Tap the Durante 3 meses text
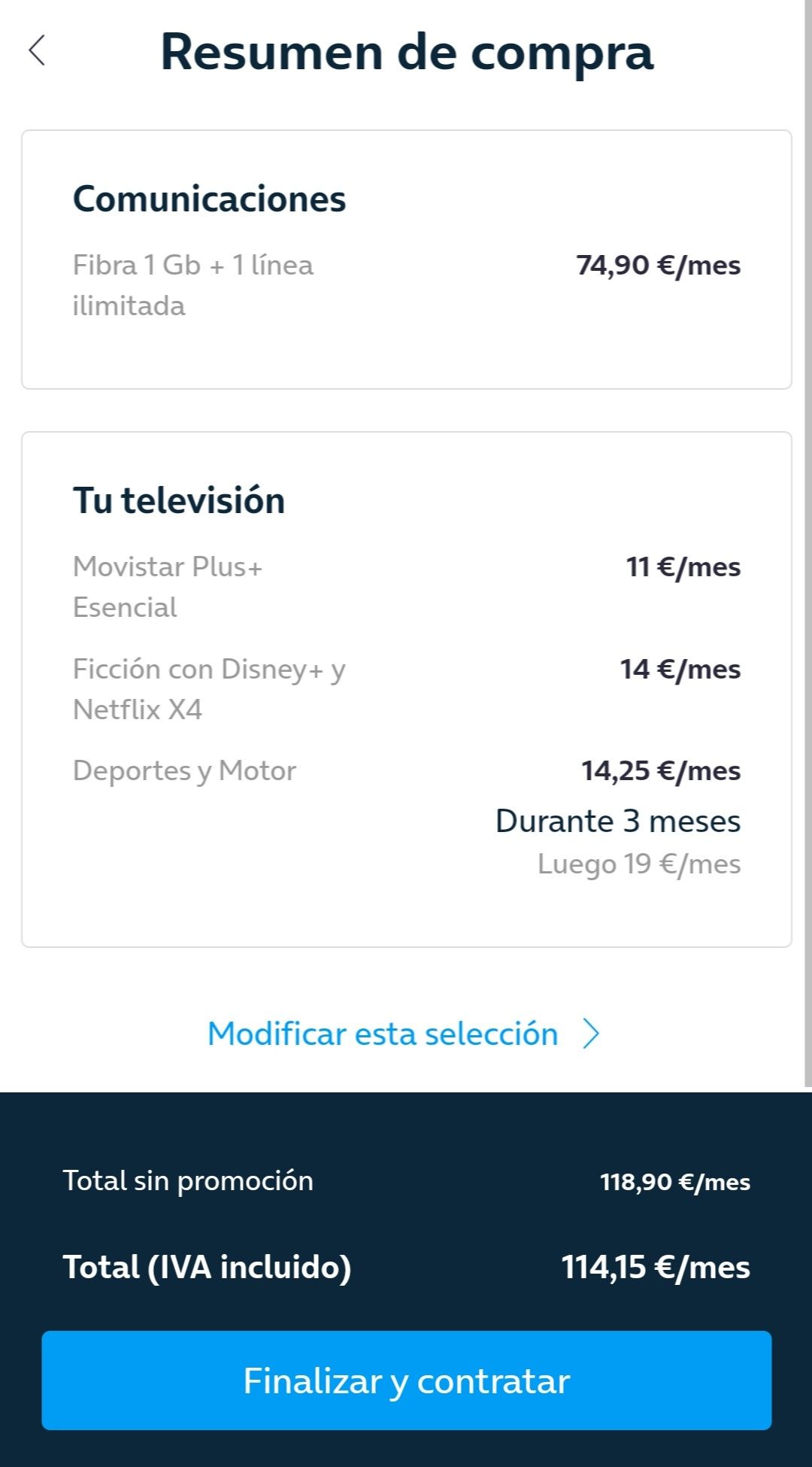This screenshot has width=812, height=1467. [617, 822]
